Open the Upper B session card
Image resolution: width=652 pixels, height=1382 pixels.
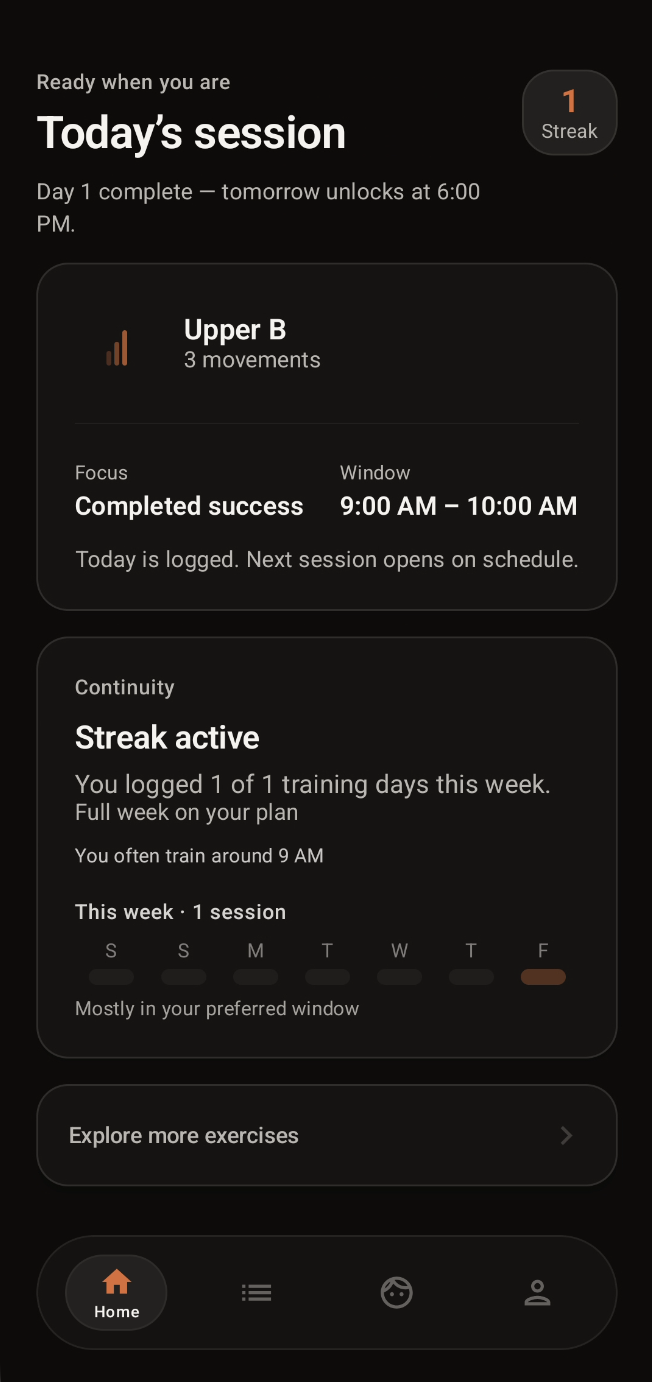327,437
